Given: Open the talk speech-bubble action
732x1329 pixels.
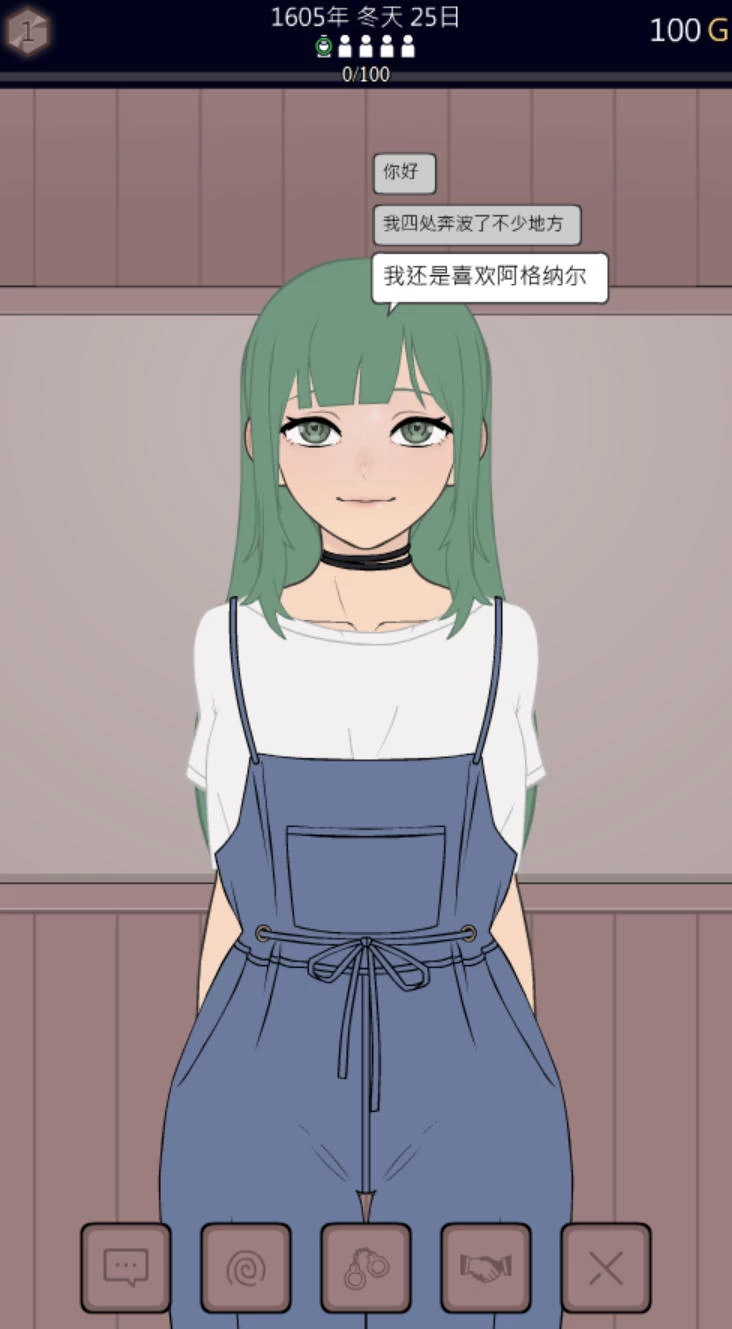Looking at the screenshot, I should [126, 1268].
